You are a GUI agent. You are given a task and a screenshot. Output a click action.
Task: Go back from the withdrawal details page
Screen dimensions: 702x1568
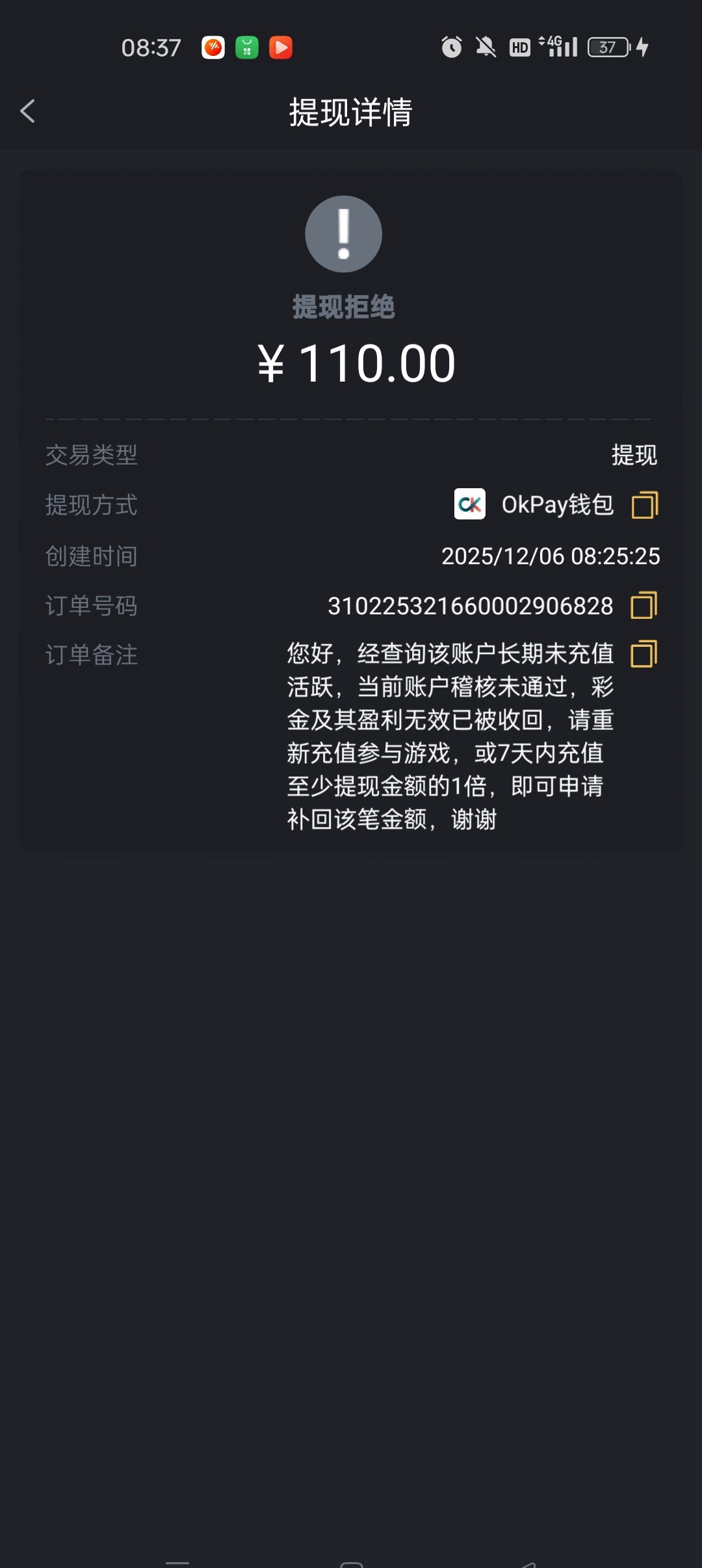[27, 111]
